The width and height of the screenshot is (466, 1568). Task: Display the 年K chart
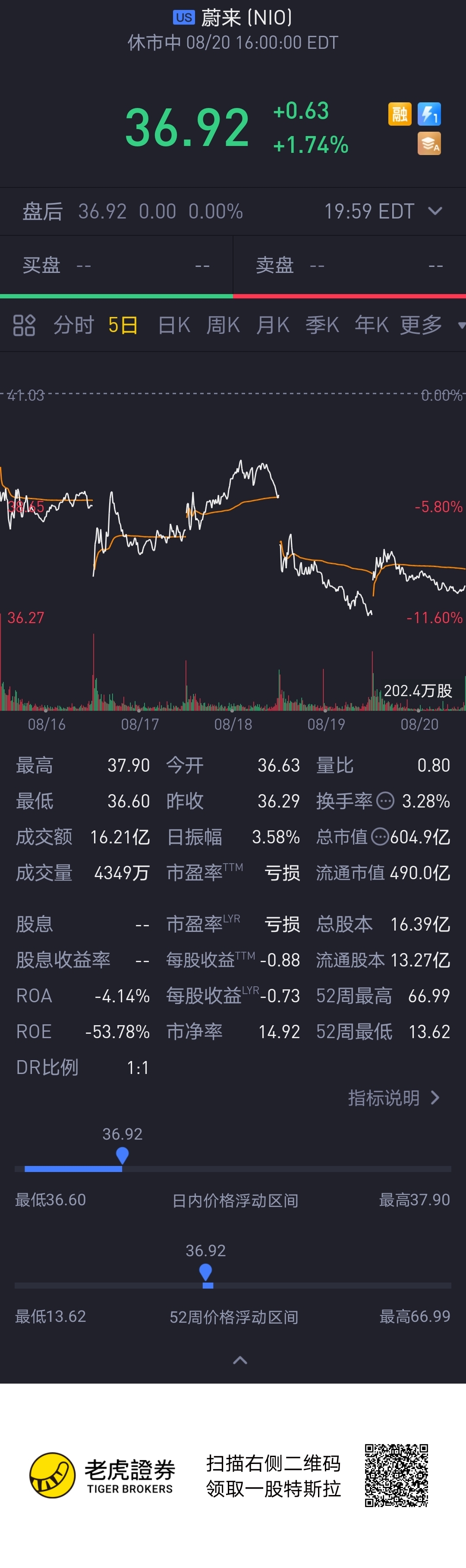(372, 325)
